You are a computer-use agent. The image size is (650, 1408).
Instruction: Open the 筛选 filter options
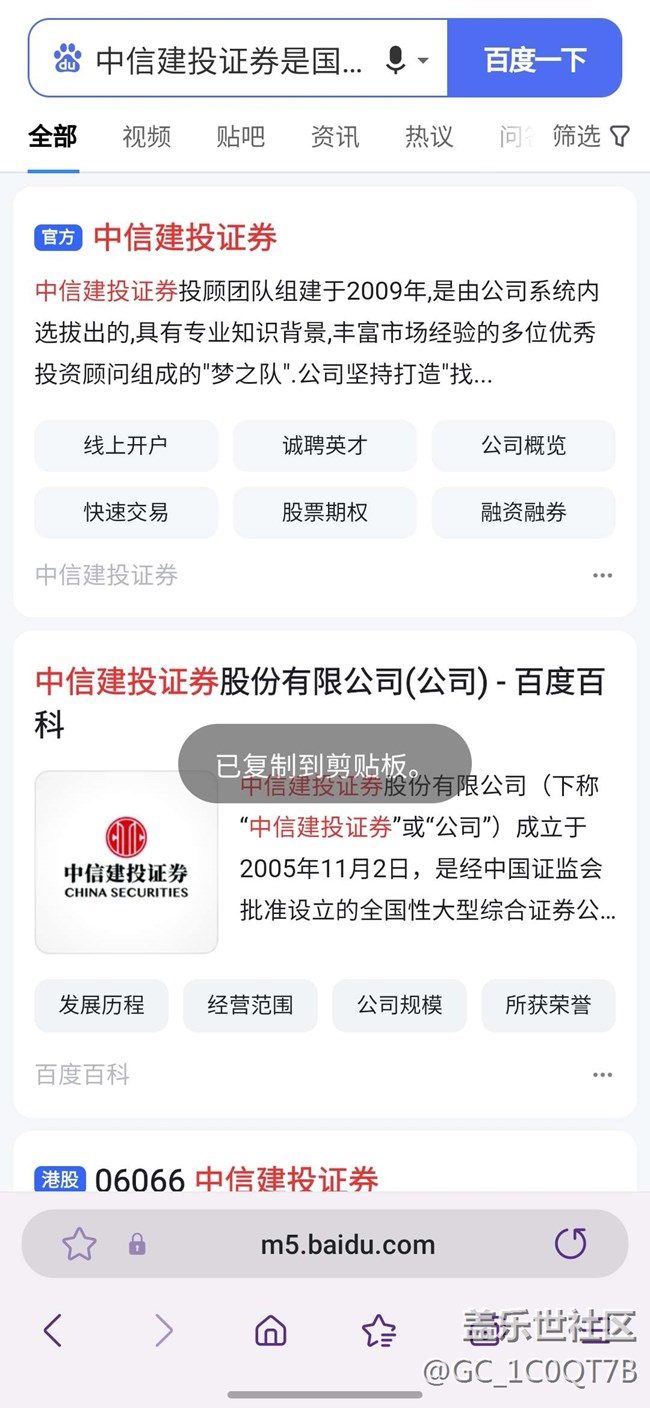[x=591, y=136]
